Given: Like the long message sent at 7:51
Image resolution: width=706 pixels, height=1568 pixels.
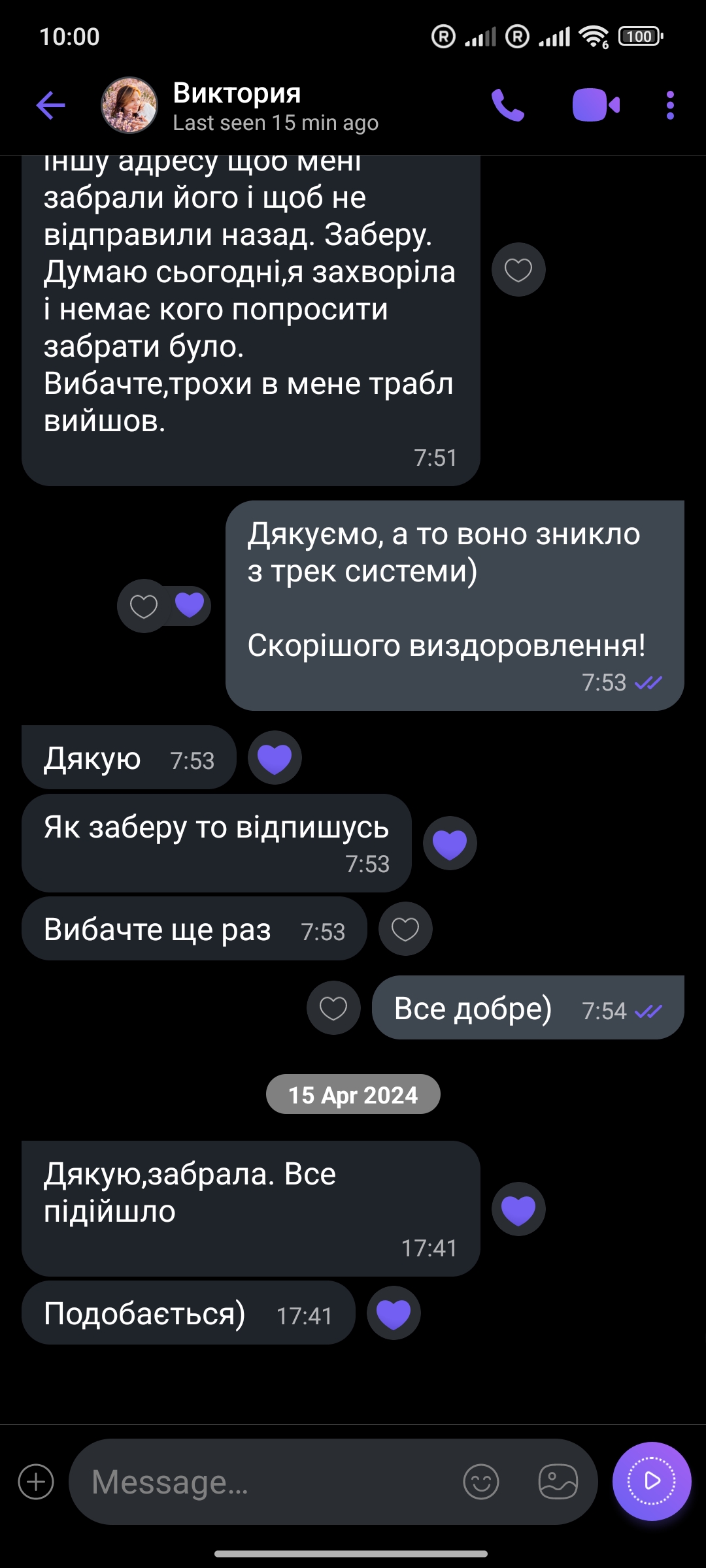Looking at the screenshot, I should tap(518, 270).
